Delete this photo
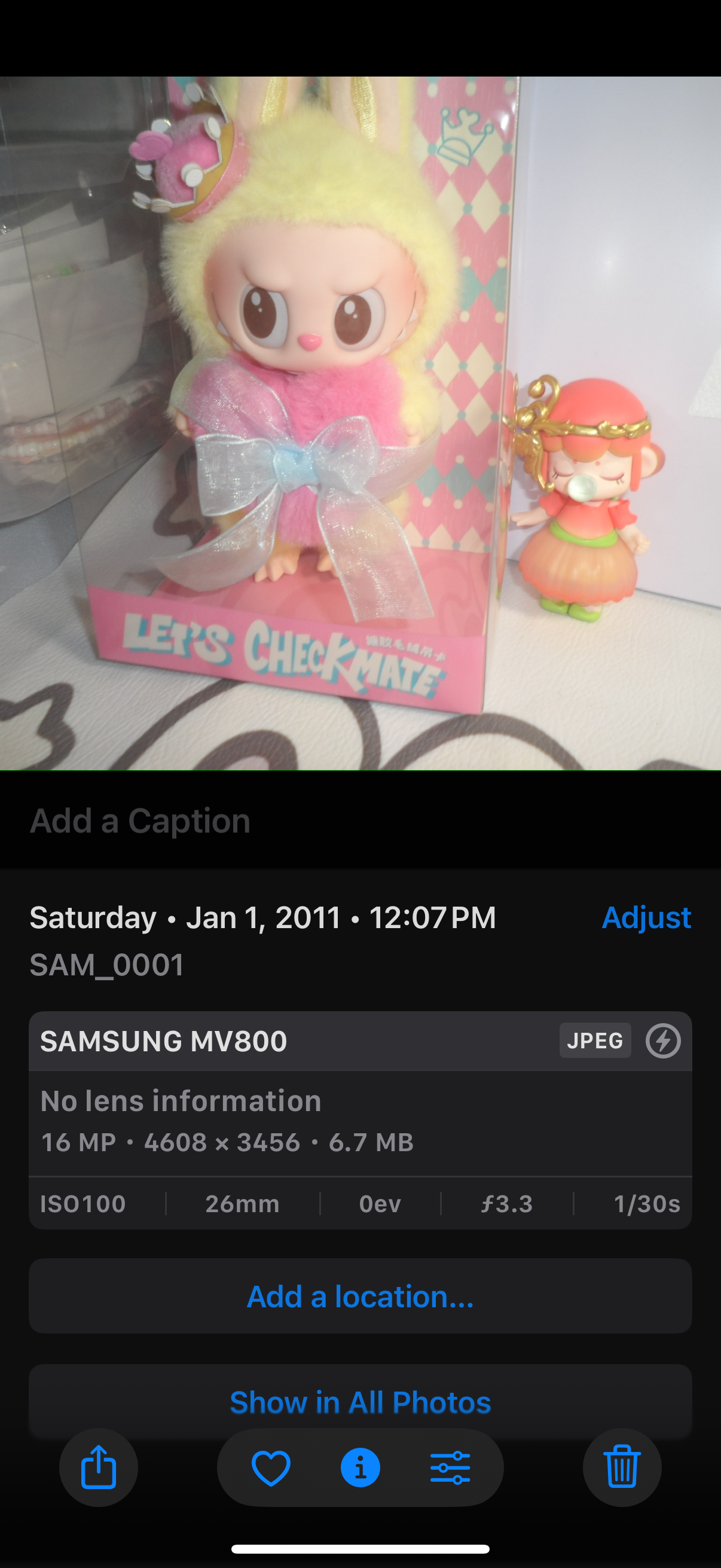721x1568 pixels. (622, 1468)
